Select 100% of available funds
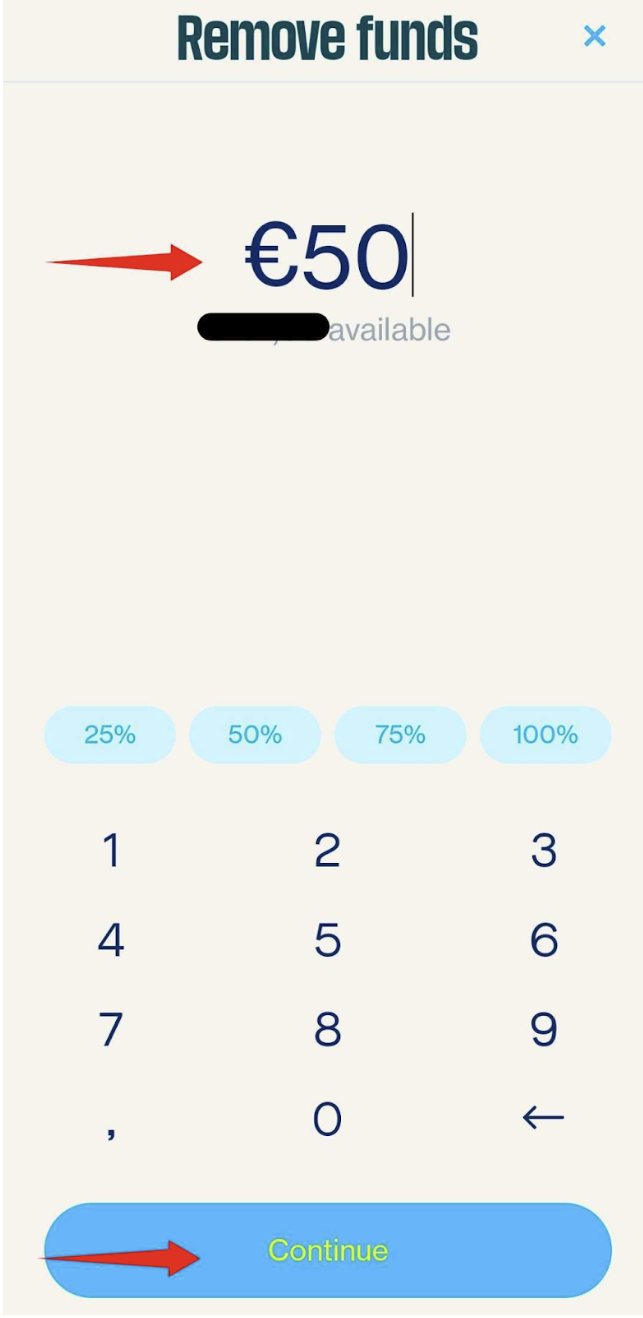Viewport: 643px width, 1318px height. click(545, 735)
